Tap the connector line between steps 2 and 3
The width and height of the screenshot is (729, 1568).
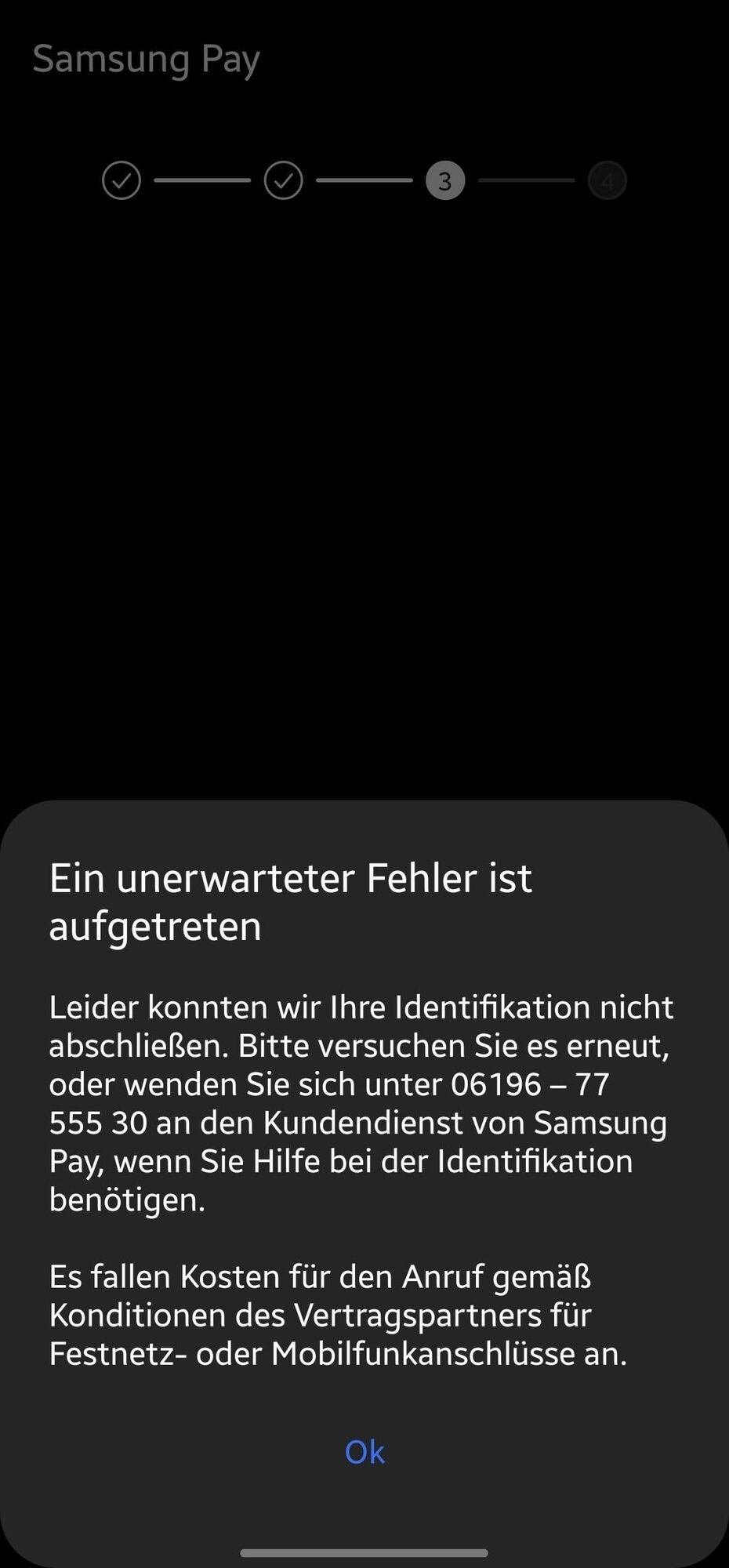(x=364, y=180)
